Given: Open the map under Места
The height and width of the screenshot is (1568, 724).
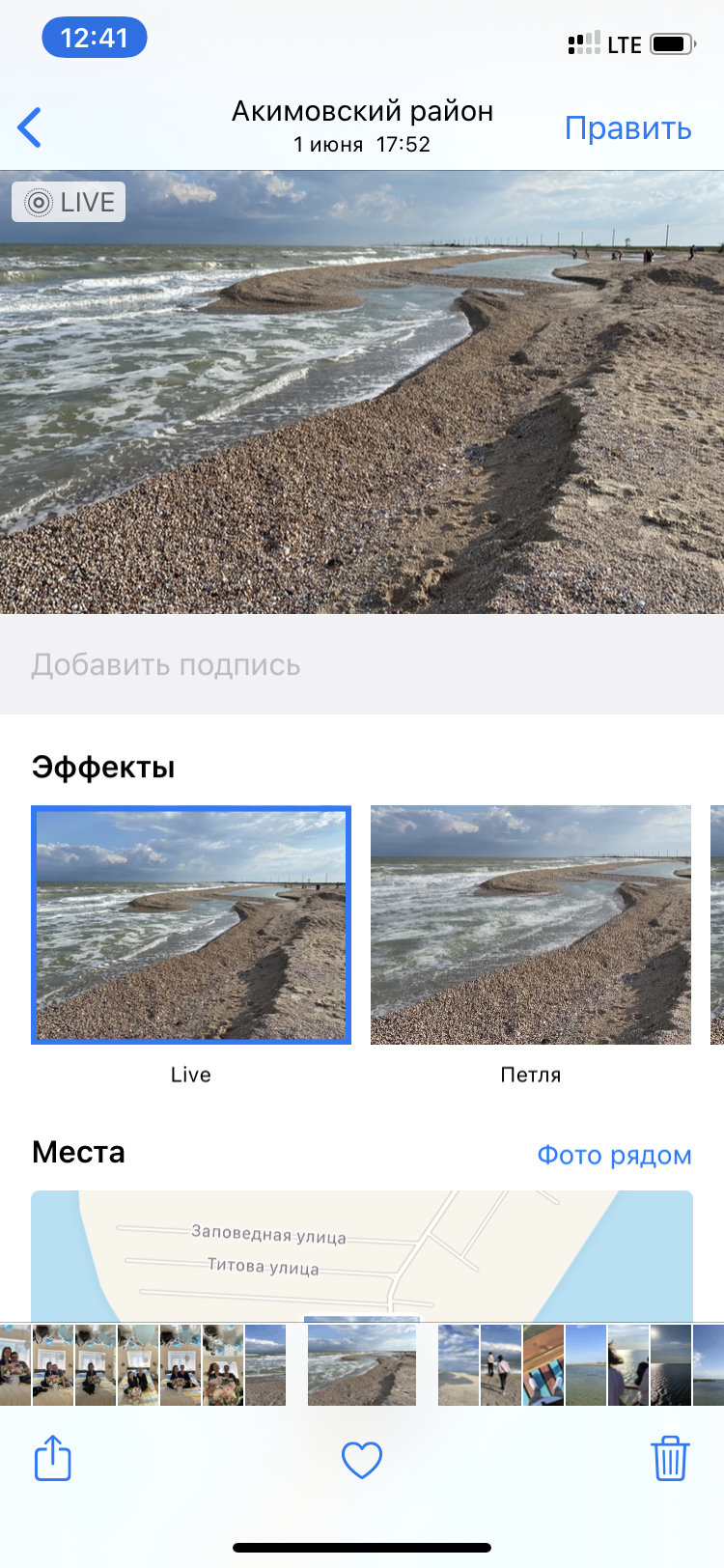Looking at the screenshot, I should (362, 1255).
